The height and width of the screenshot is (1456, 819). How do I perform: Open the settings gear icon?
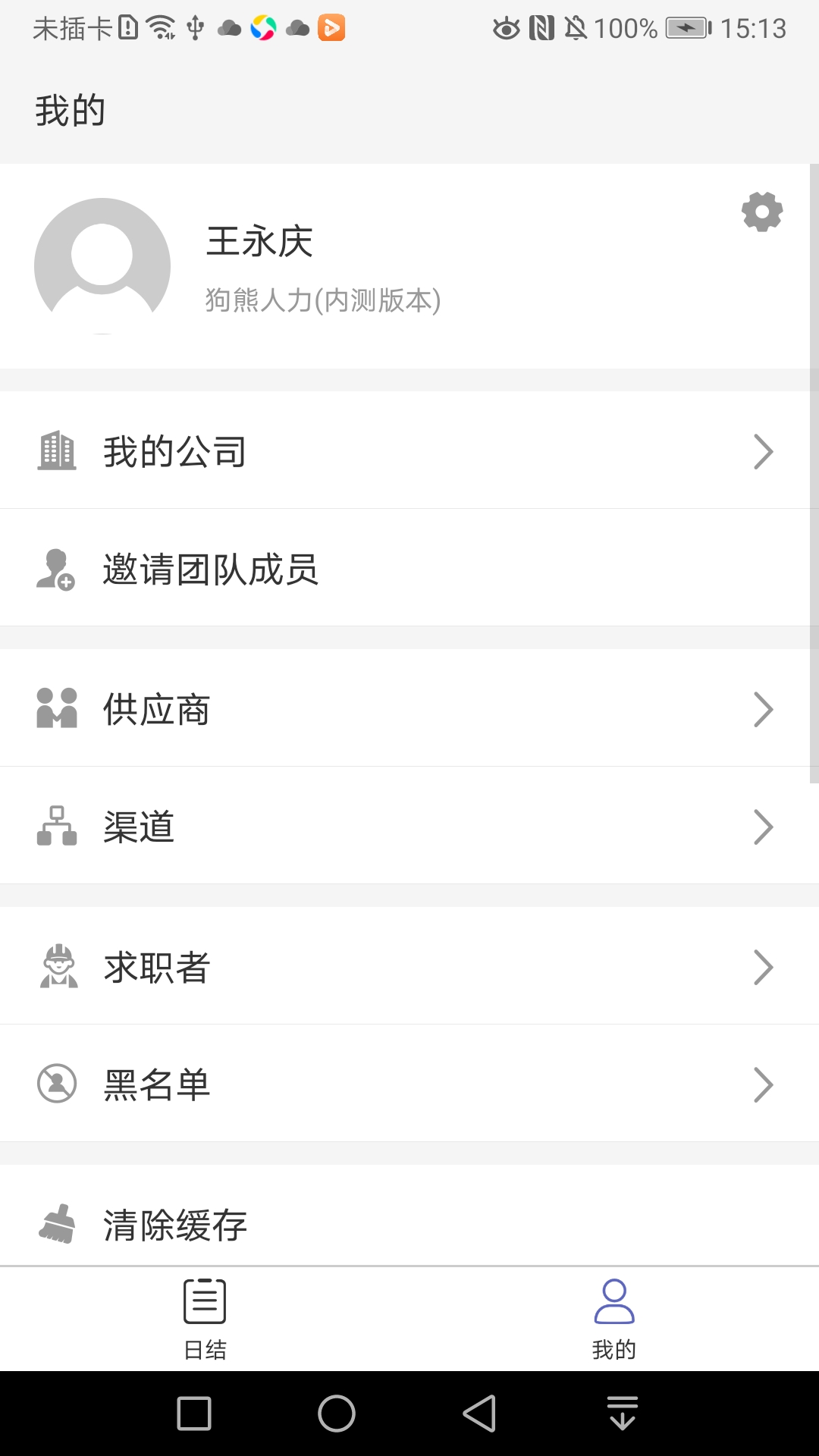[x=761, y=212]
